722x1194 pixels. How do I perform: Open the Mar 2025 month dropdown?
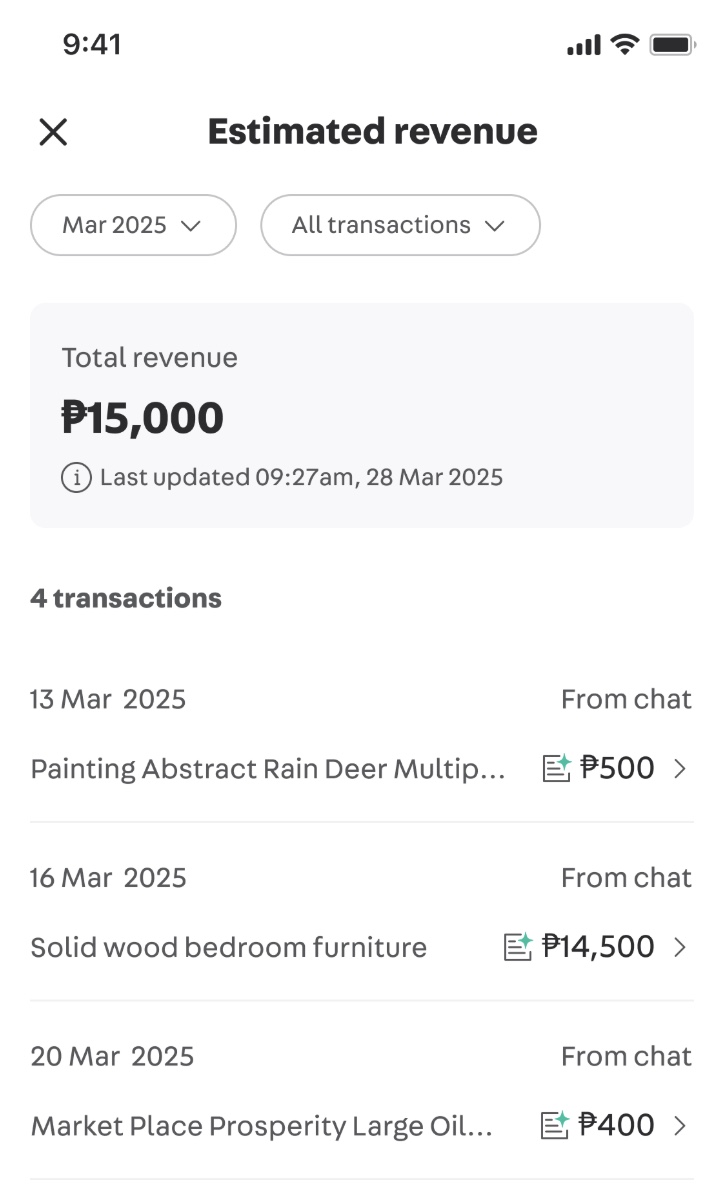[133, 225]
